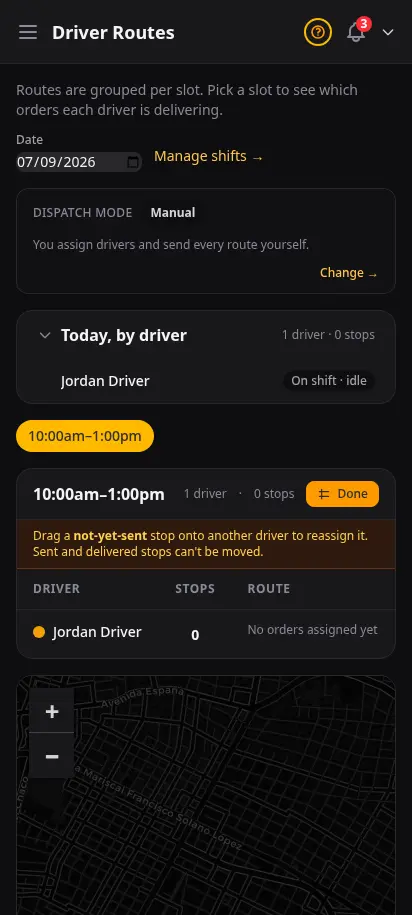The image size is (412, 915).
Task: Open the notifications bell
Action: point(356,32)
